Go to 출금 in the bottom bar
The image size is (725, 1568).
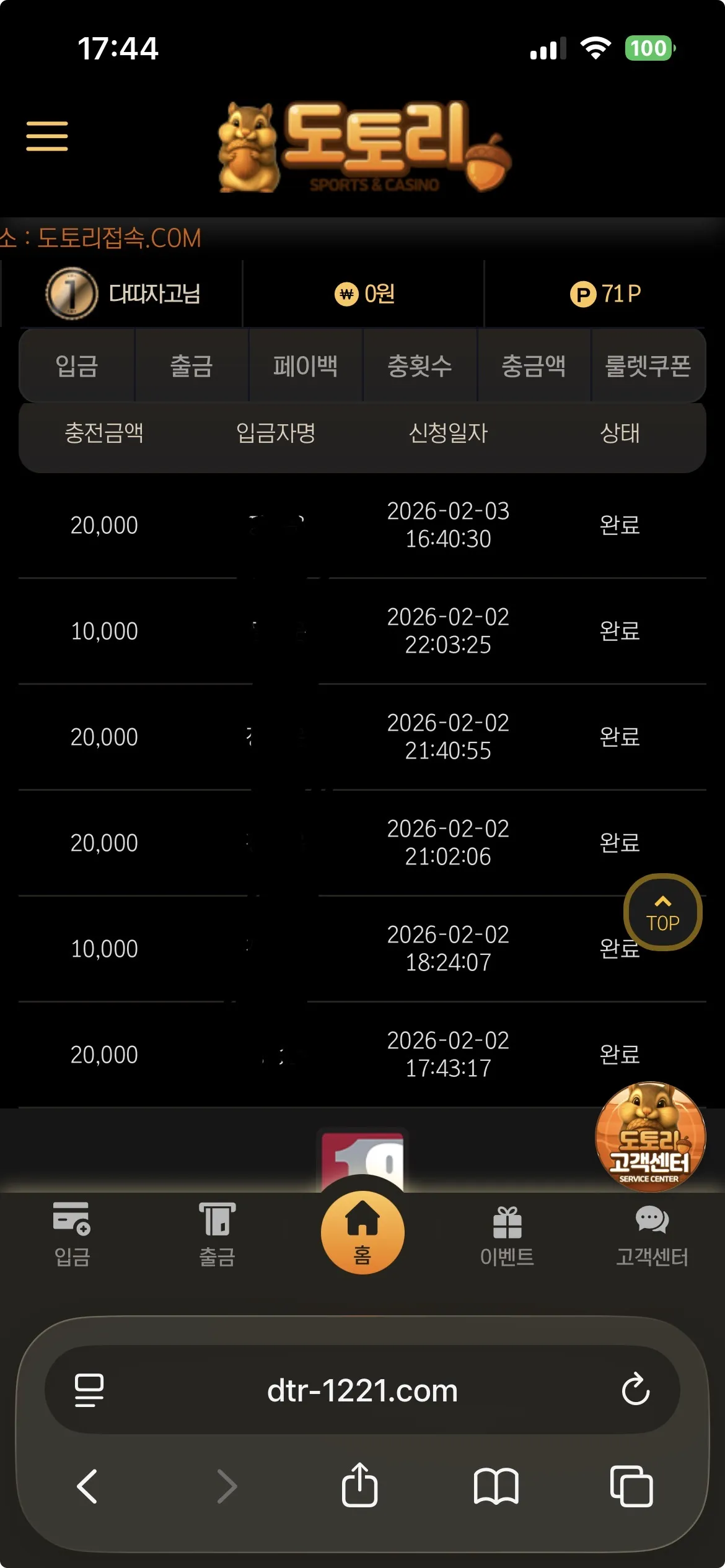217,1234
